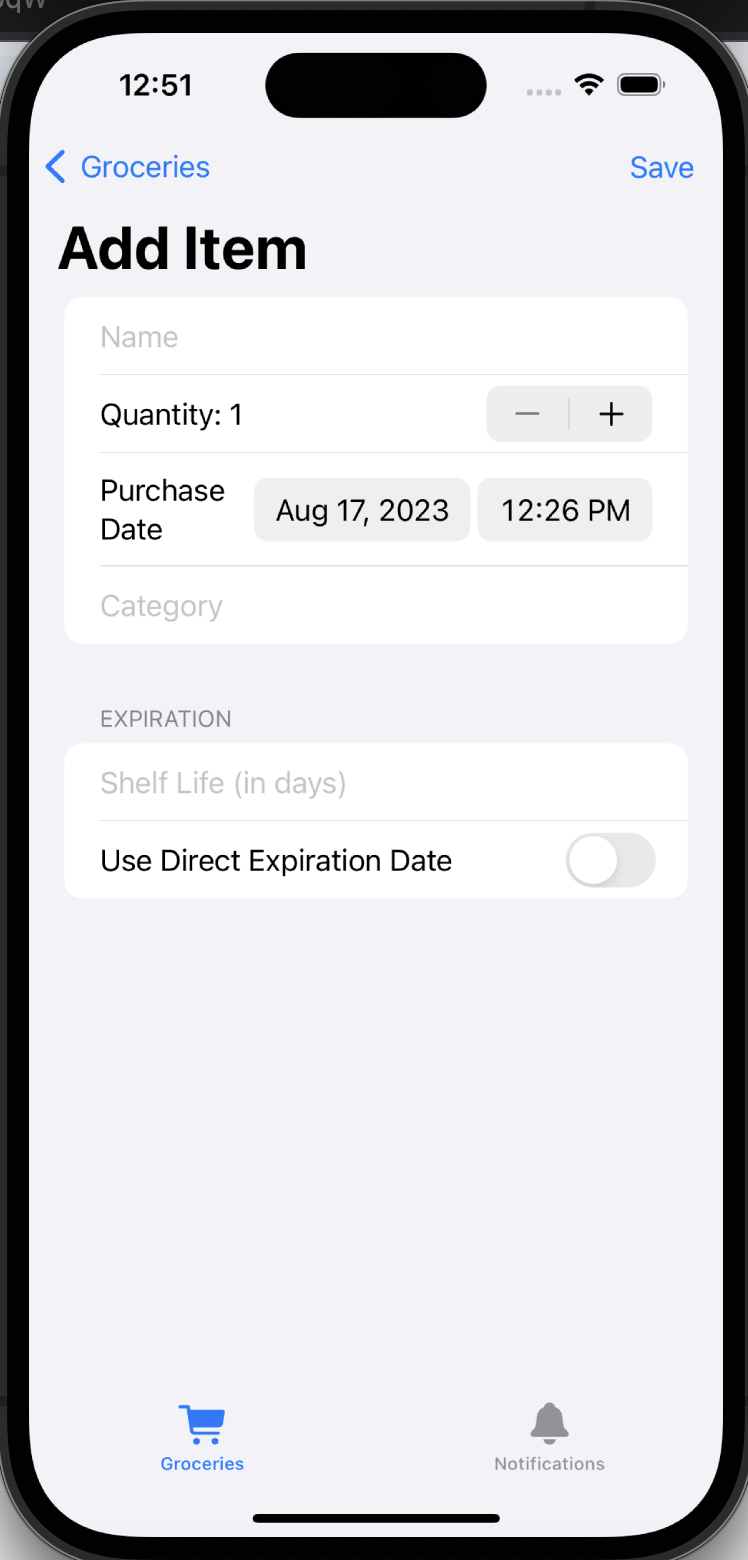This screenshot has width=748, height=1560.
Task: Open the Groceries tab
Action: point(202,1437)
